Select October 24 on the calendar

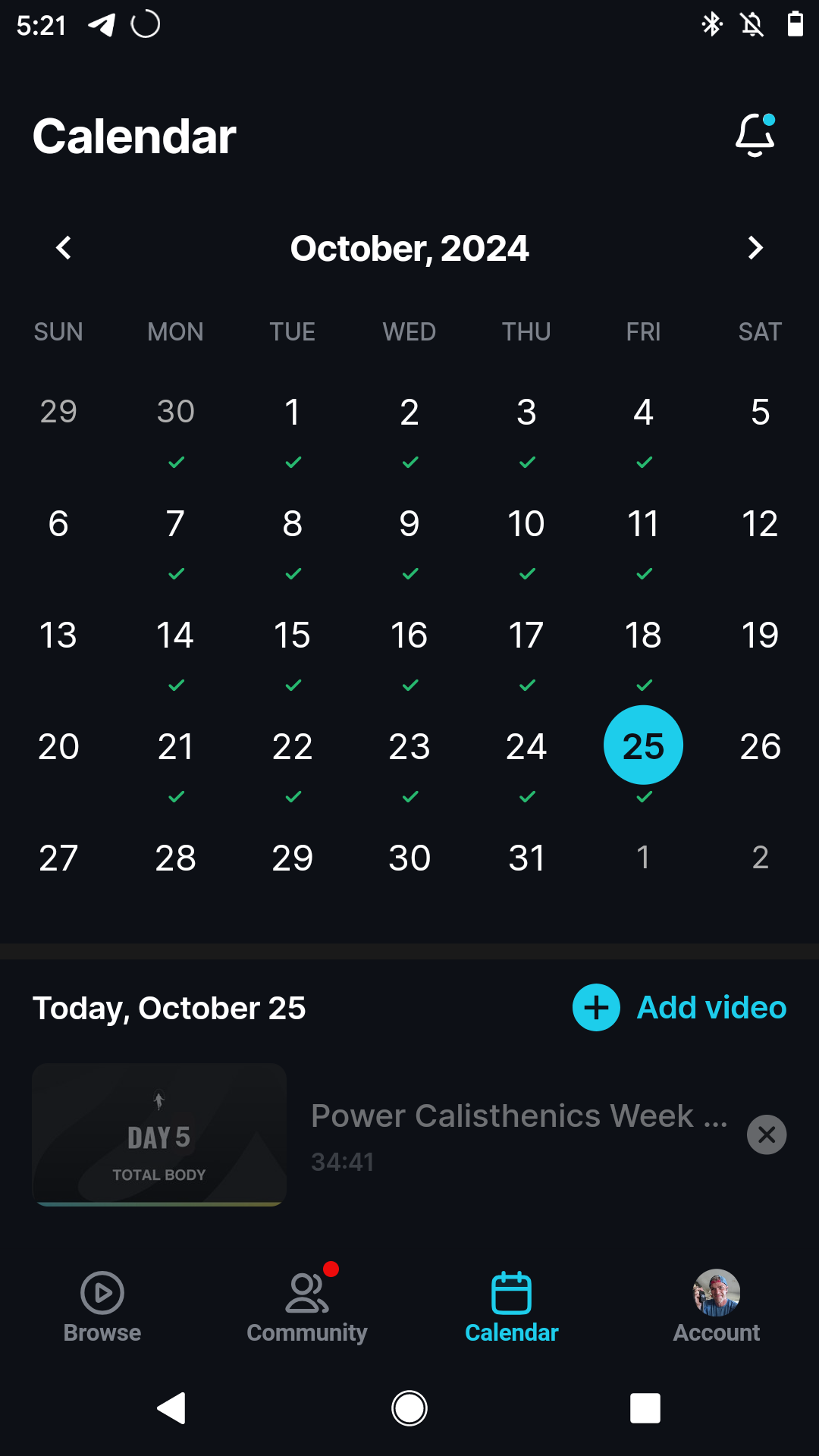click(526, 747)
